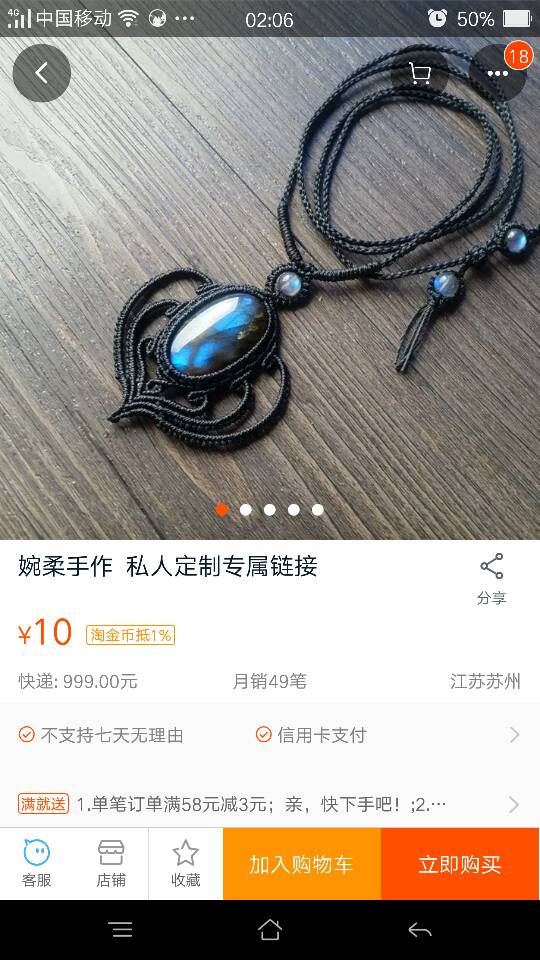Viewport: 540px width, 960px height.
Task: Open the necklace product image
Action: tap(270, 288)
